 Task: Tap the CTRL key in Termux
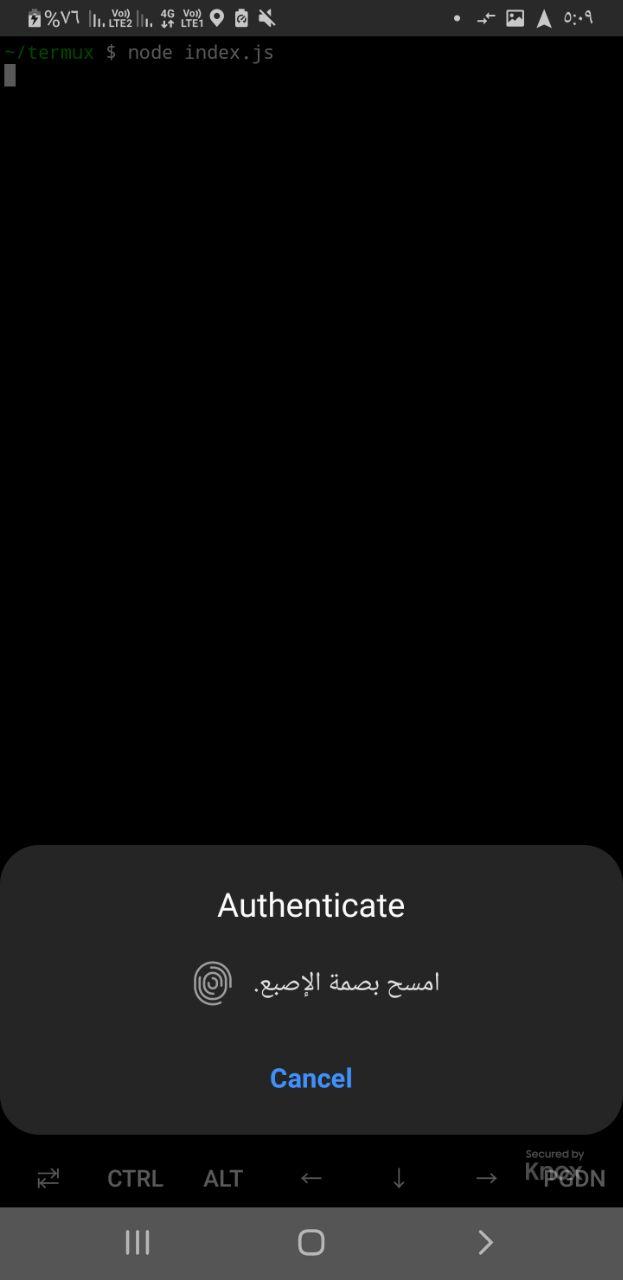tap(135, 1178)
